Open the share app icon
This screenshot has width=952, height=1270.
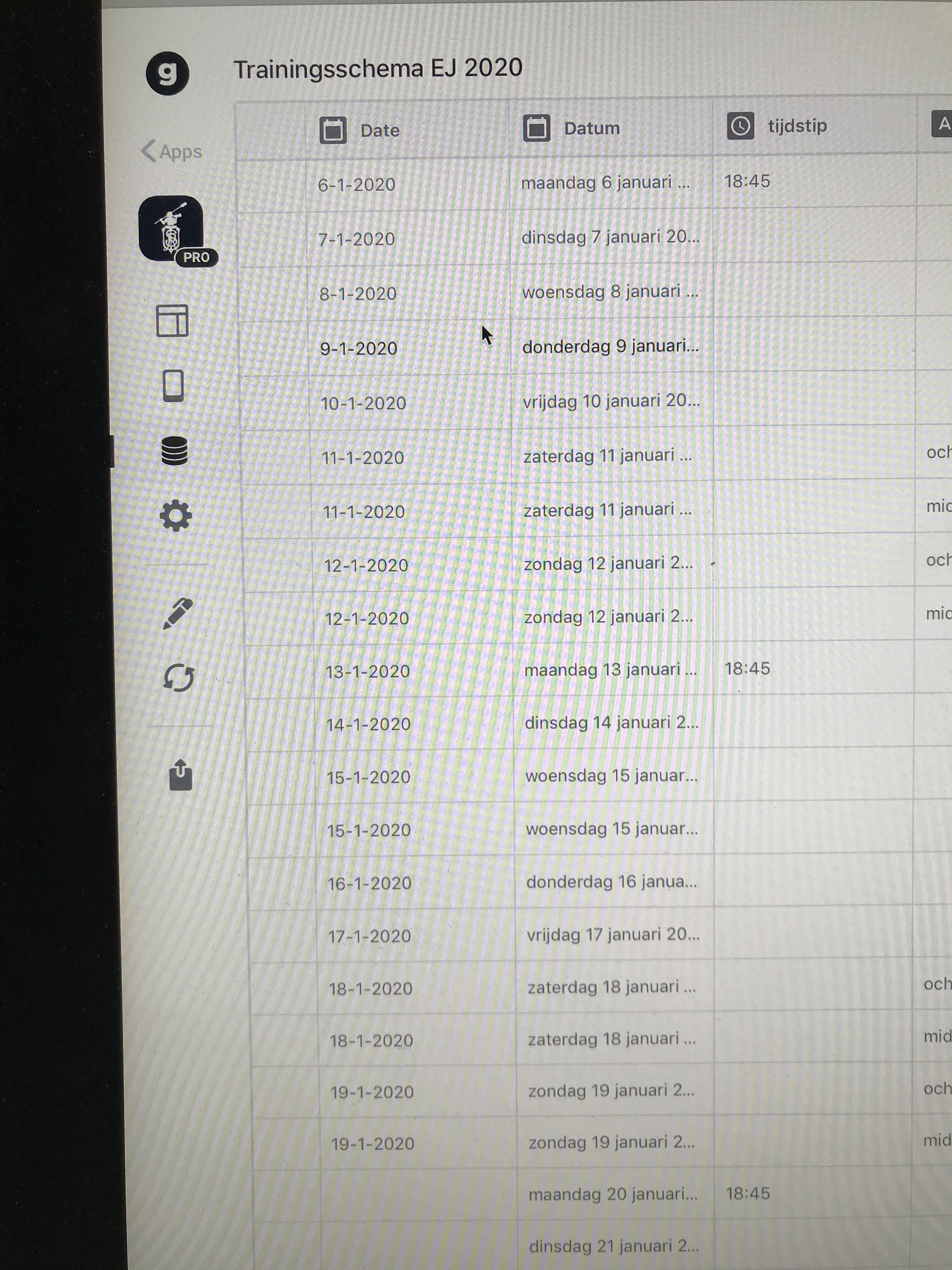181,775
